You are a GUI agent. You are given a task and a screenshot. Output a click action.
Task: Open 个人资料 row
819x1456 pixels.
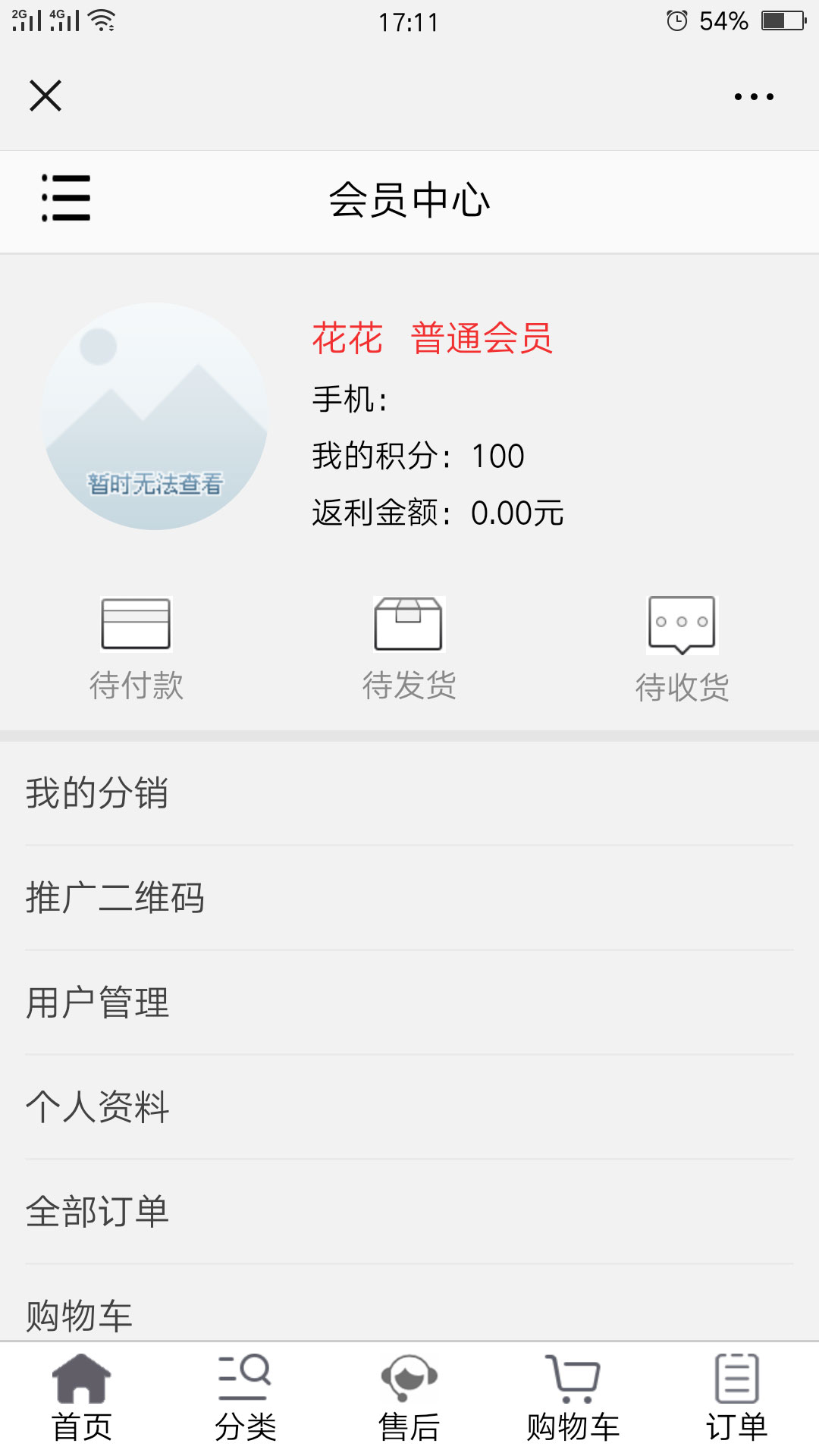tap(409, 1107)
